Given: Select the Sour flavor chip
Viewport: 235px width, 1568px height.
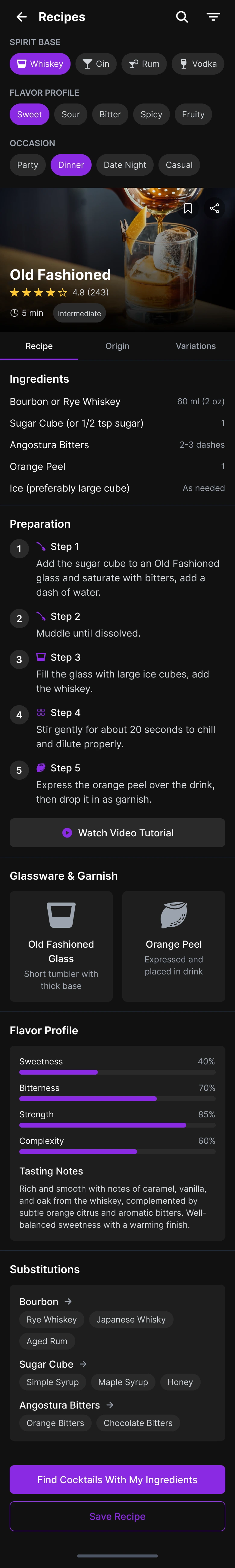Looking at the screenshot, I should (x=70, y=114).
